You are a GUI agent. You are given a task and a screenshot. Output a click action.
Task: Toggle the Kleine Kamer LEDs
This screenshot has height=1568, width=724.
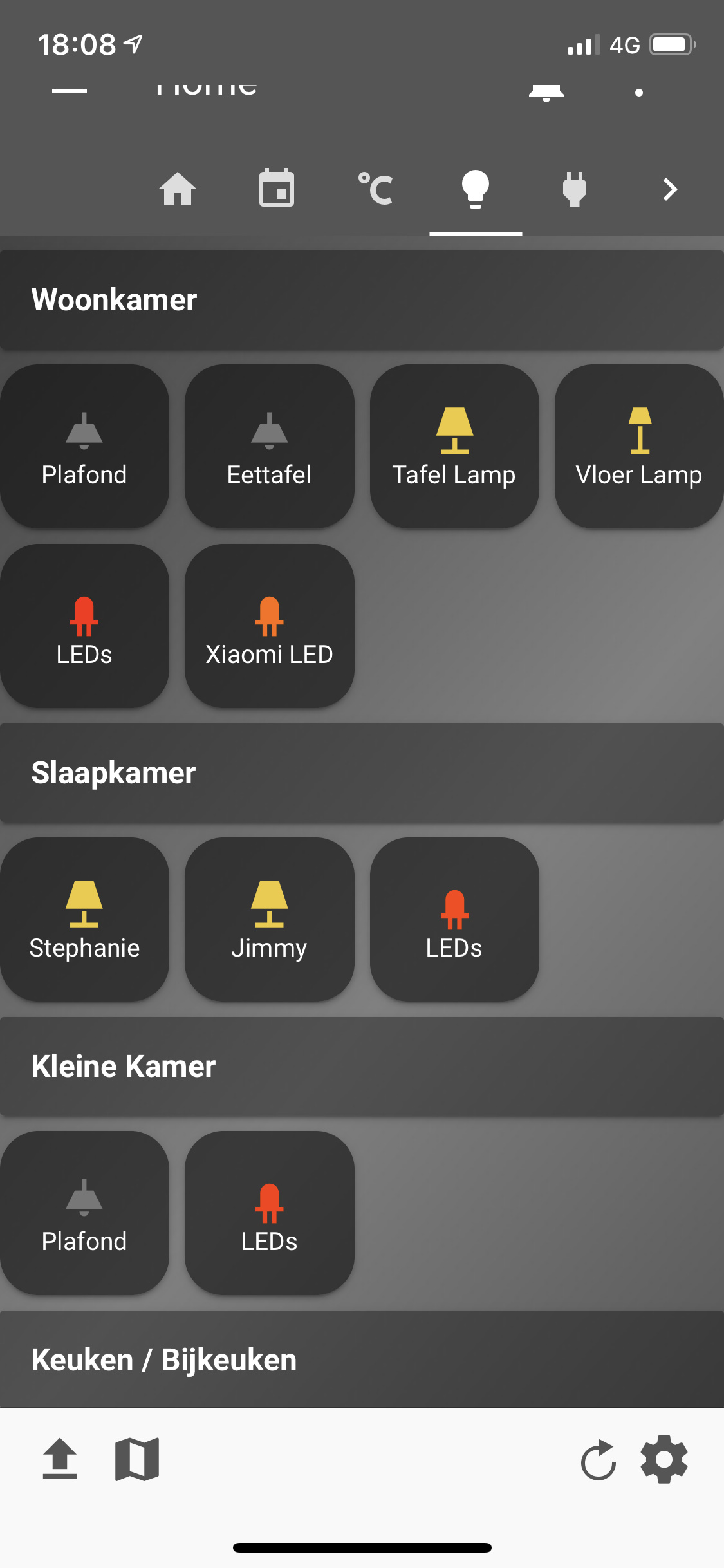(x=269, y=1213)
